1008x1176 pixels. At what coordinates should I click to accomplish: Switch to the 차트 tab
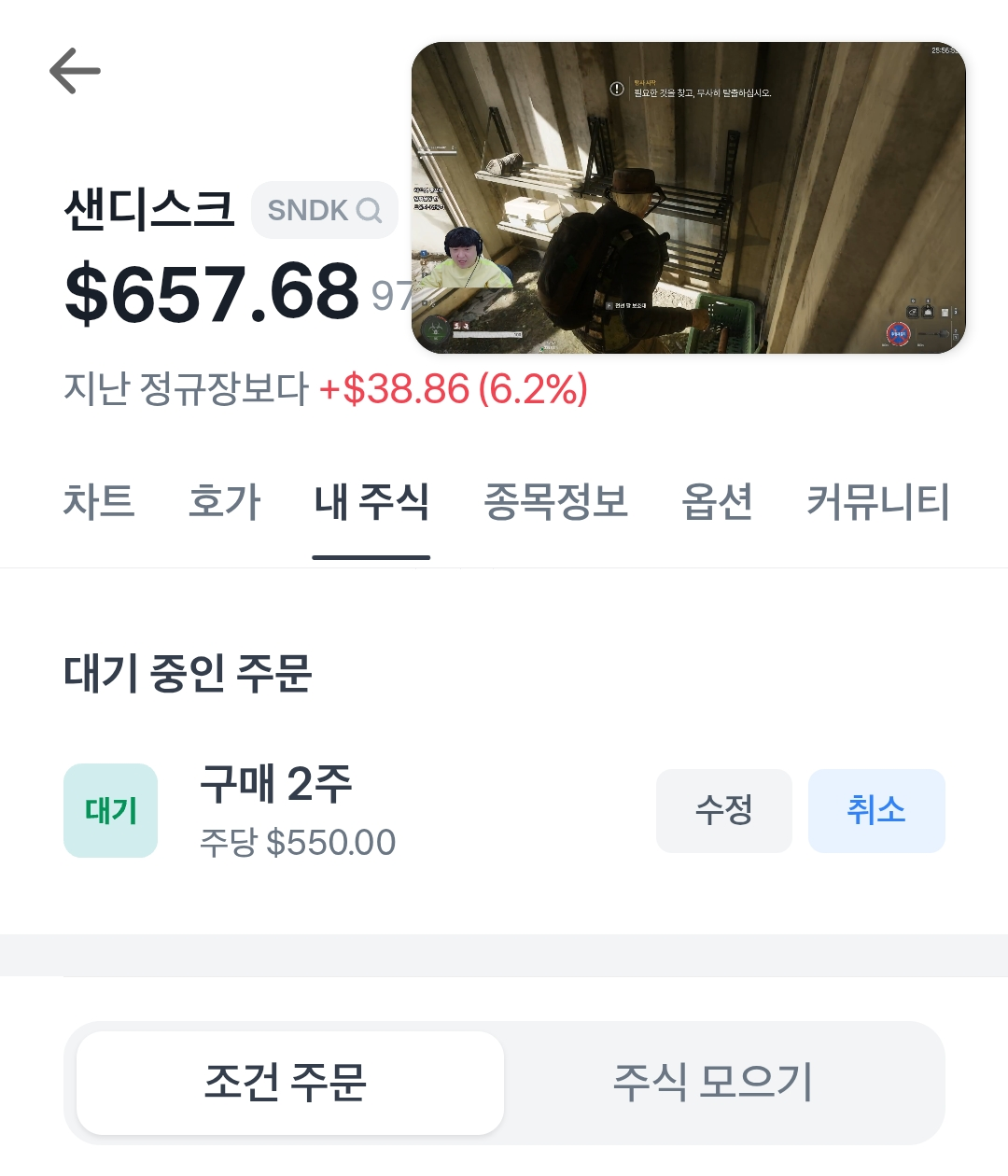tap(99, 502)
